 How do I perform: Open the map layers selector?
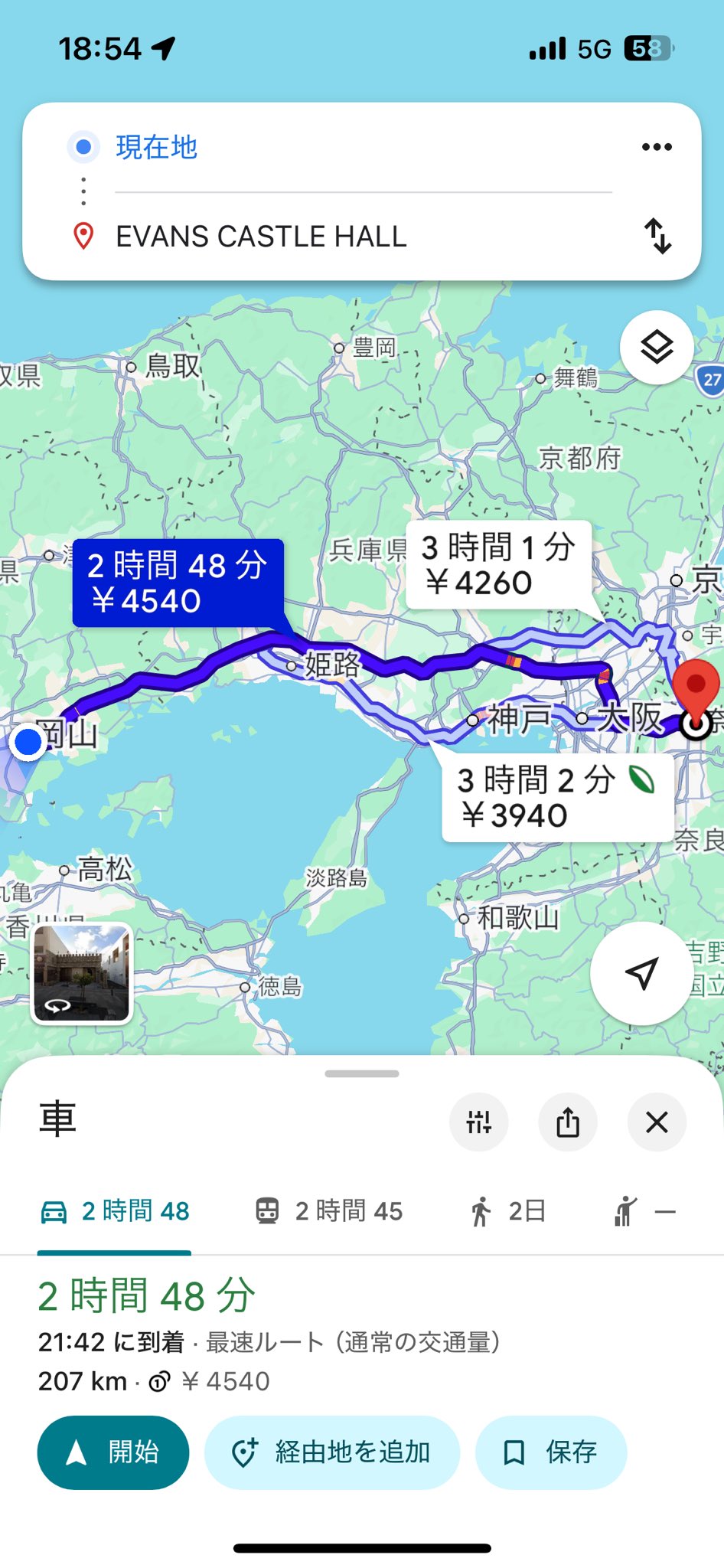pyautogui.click(x=657, y=348)
